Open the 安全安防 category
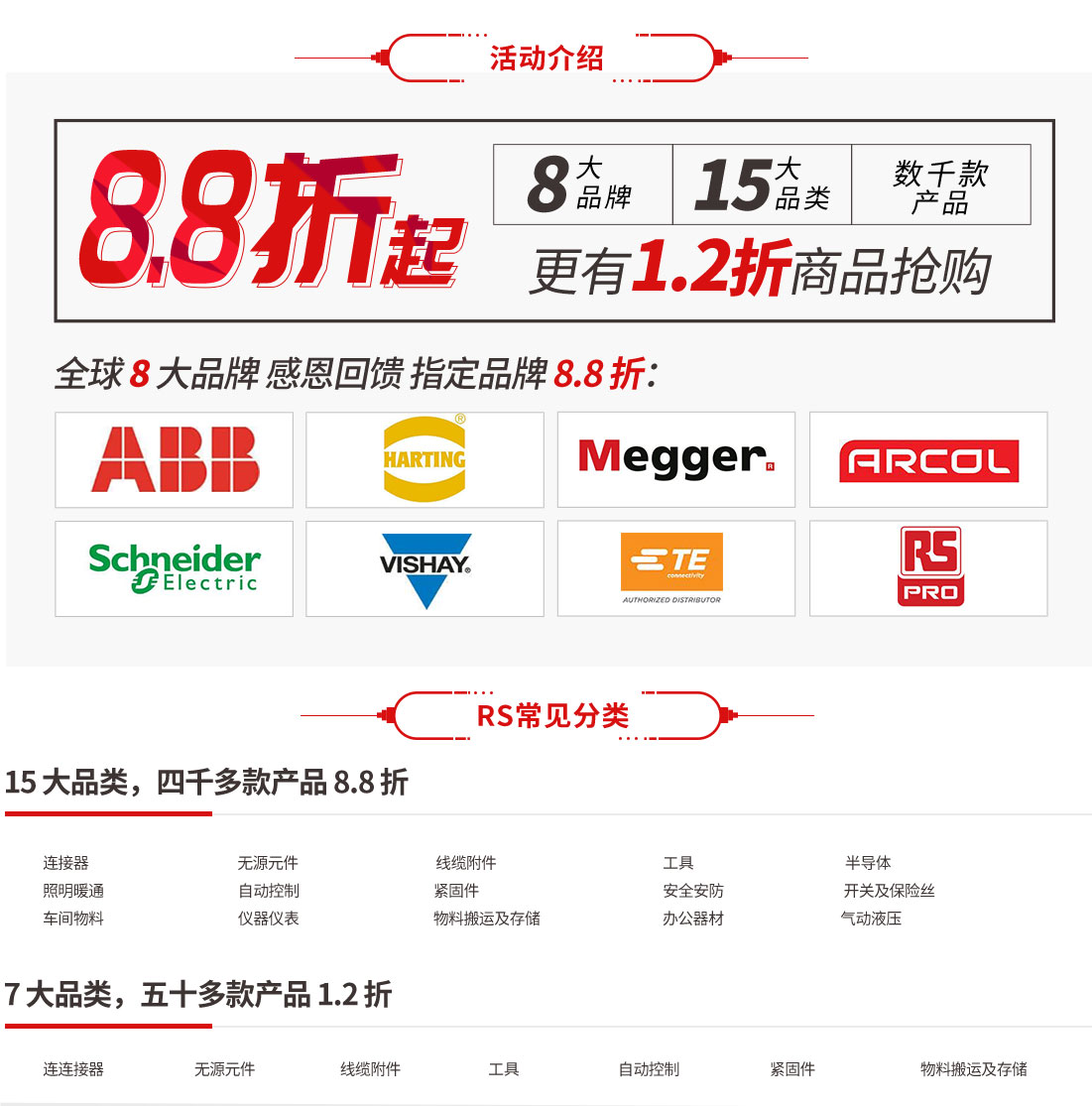Image resolution: width=1092 pixels, height=1106 pixels. pos(693,891)
